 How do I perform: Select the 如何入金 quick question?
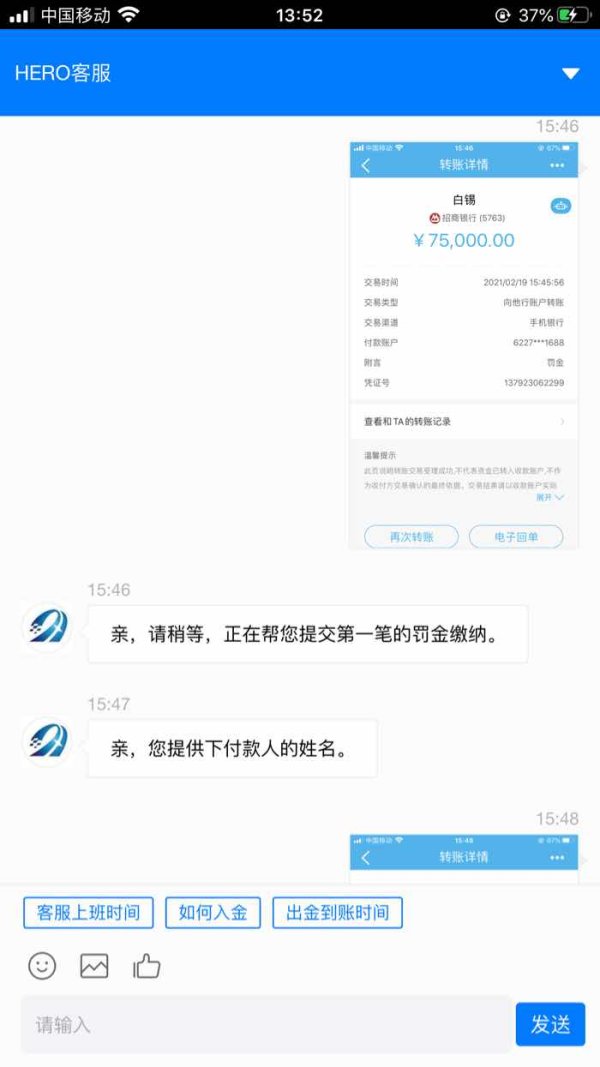click(x=213, y=913)
